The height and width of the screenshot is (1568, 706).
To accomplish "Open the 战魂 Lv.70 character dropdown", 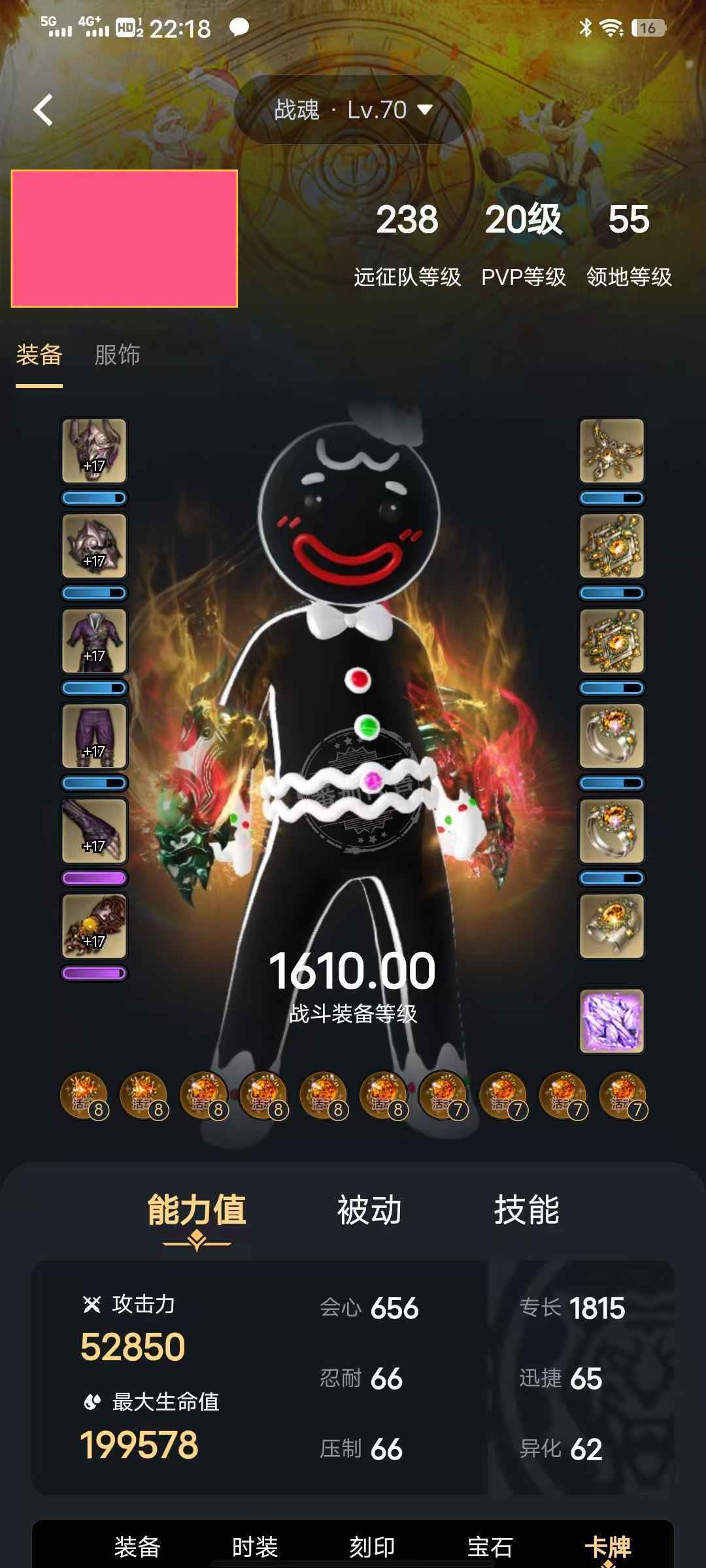I will (x=353, y=110).
